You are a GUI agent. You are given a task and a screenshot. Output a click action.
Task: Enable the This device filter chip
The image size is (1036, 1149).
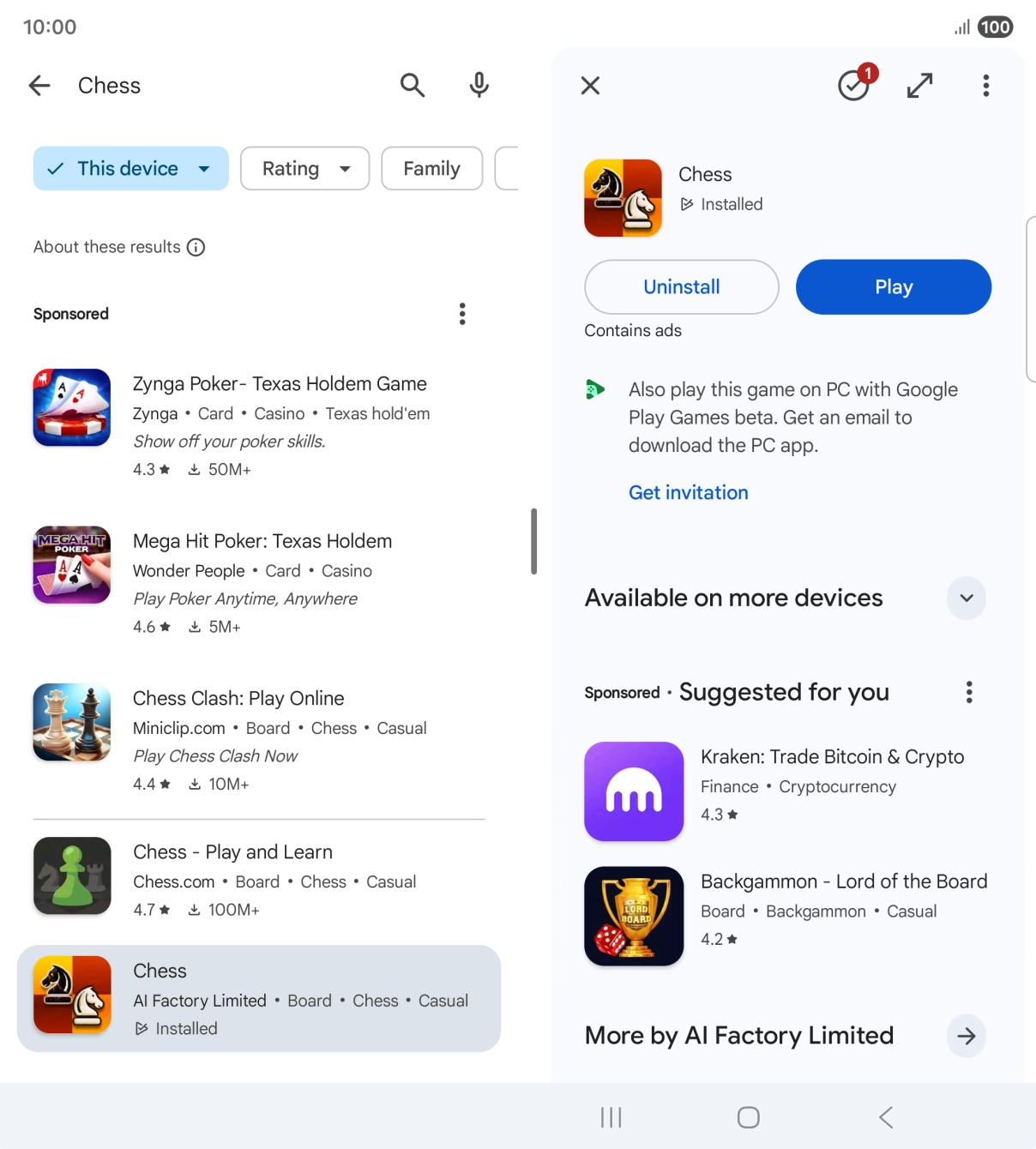click(129, 168)
